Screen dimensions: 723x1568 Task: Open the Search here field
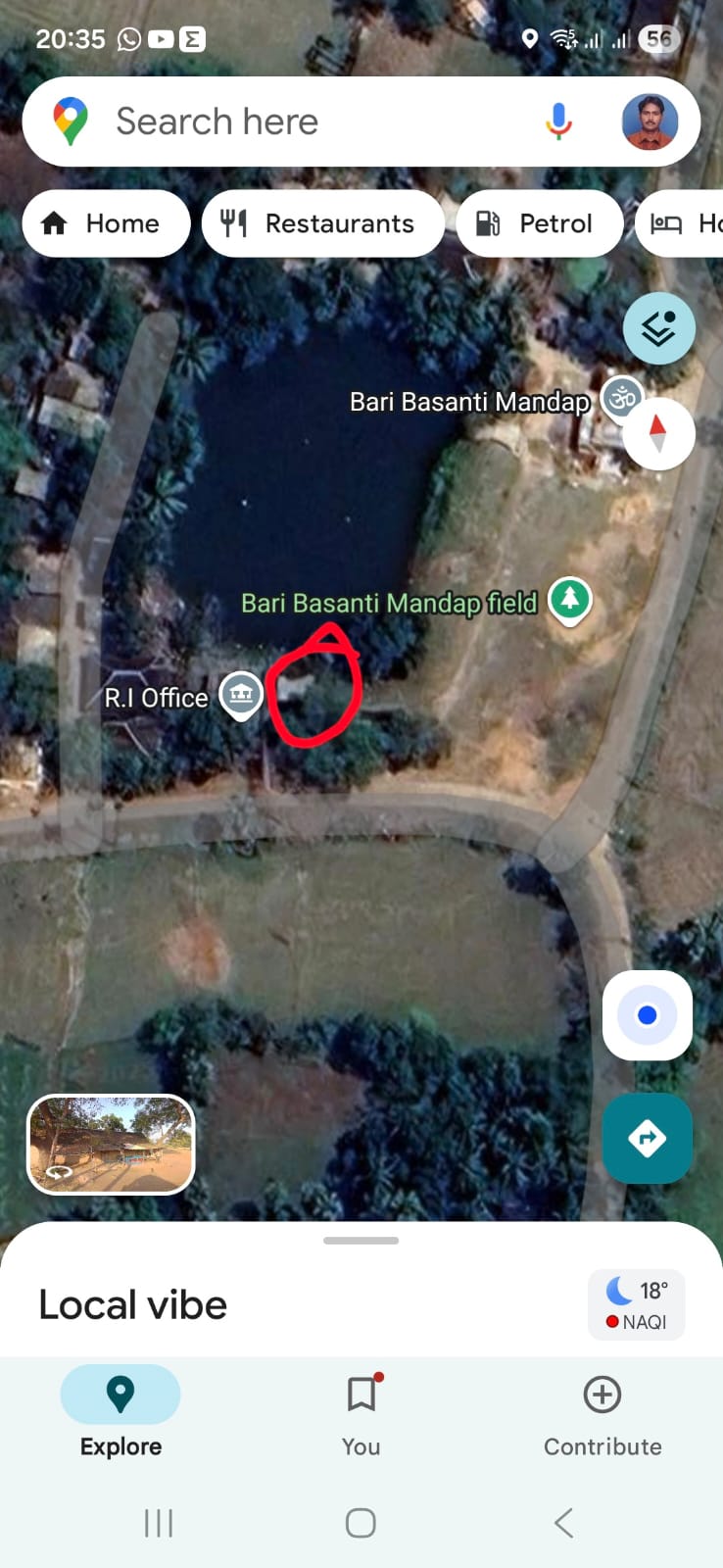pos(294,122)
